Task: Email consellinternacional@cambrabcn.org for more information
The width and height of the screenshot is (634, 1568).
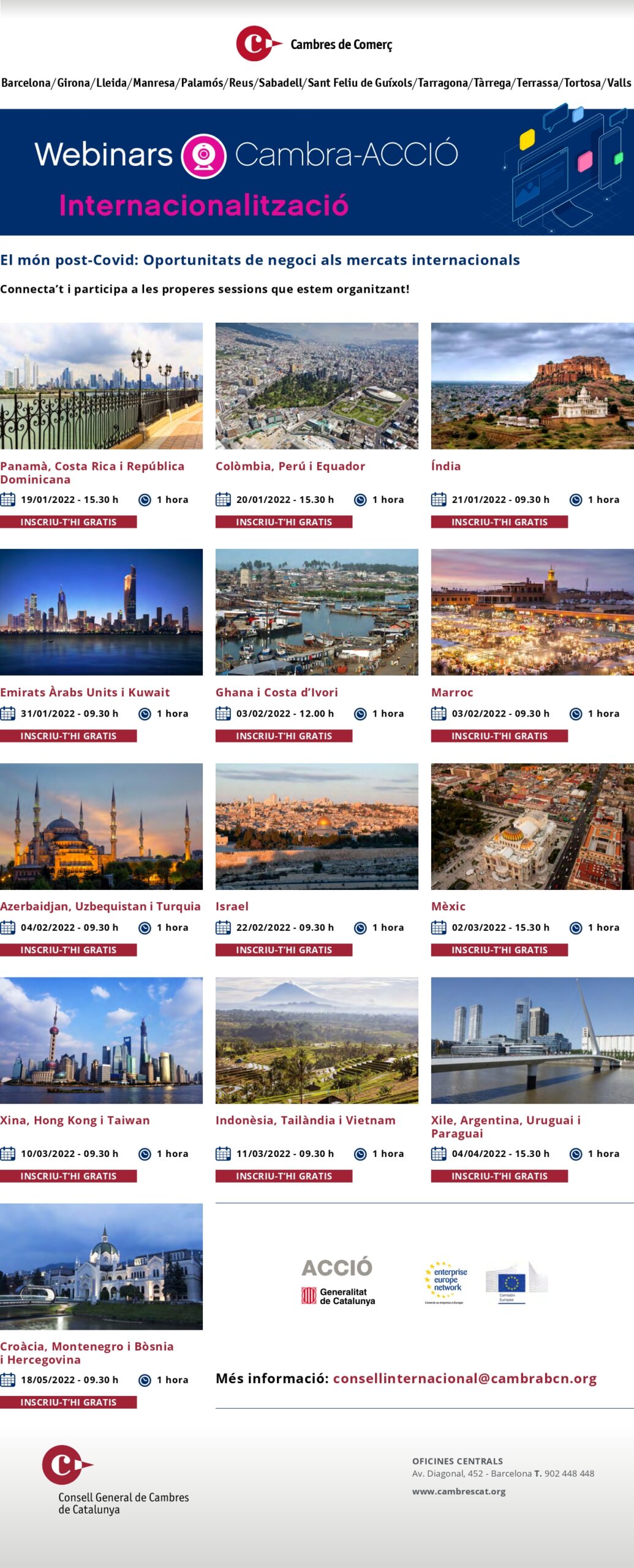Action: pyautogui.click(x=464, y=1378)
